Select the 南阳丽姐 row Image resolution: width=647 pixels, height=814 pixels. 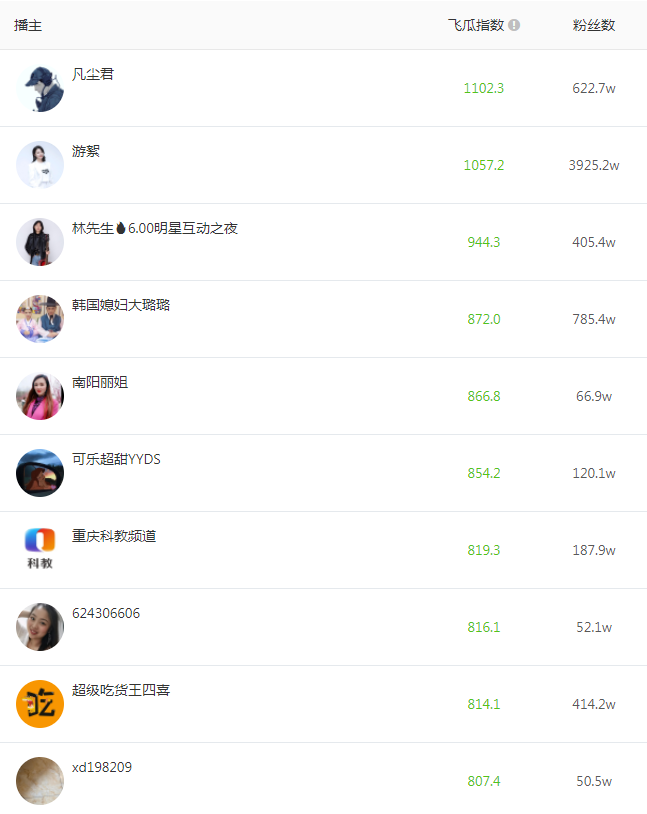pos(100,382)
